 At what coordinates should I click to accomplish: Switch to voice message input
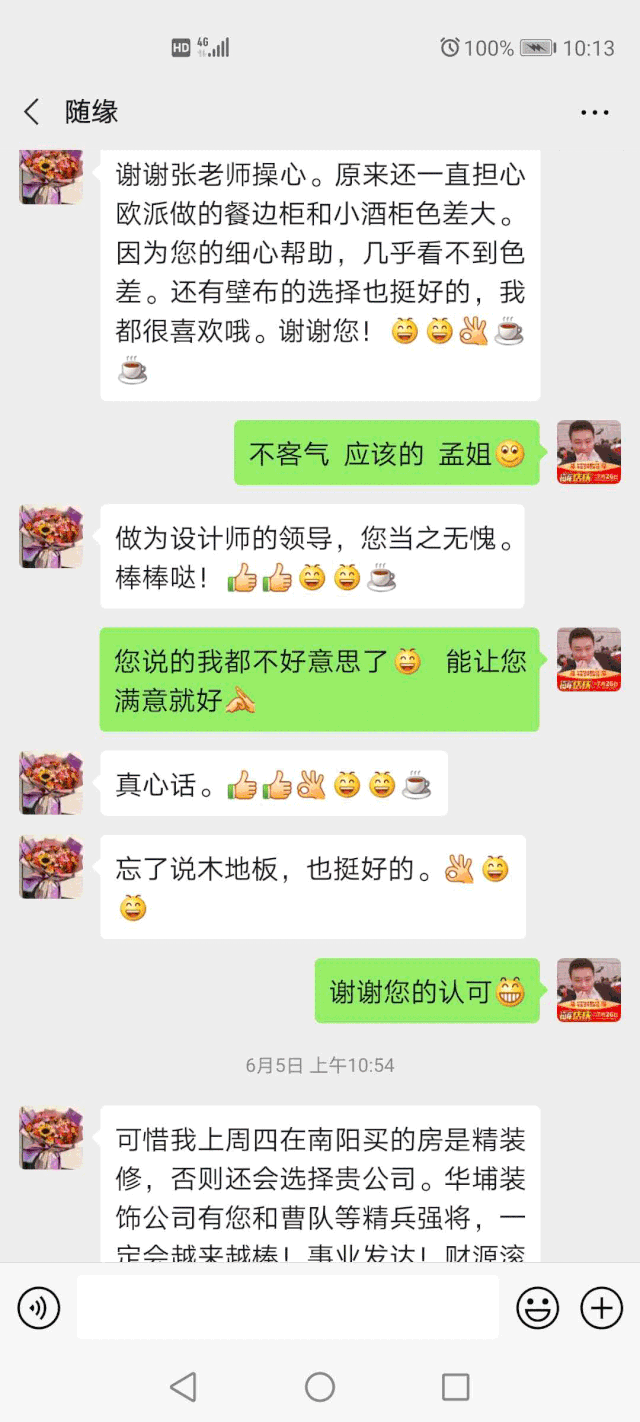(39, 1308)
